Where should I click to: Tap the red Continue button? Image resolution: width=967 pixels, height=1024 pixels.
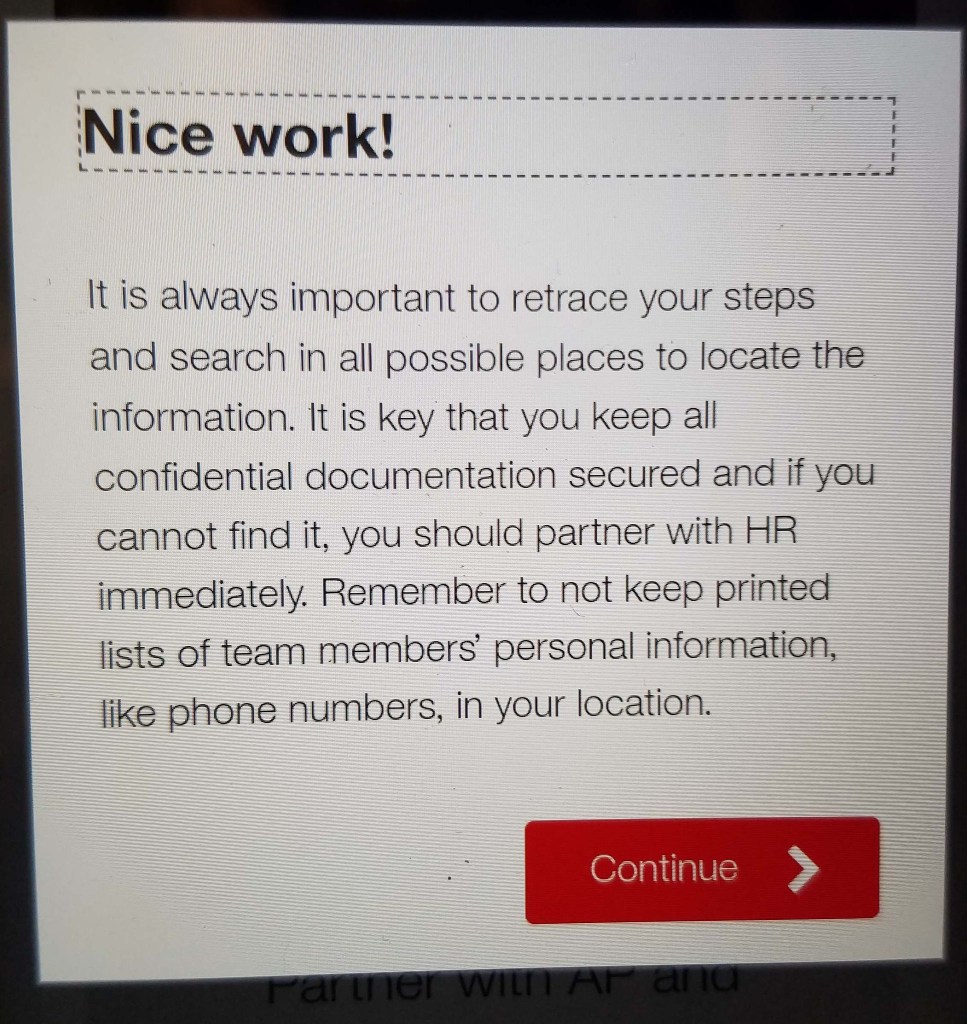tap(702, 869)
